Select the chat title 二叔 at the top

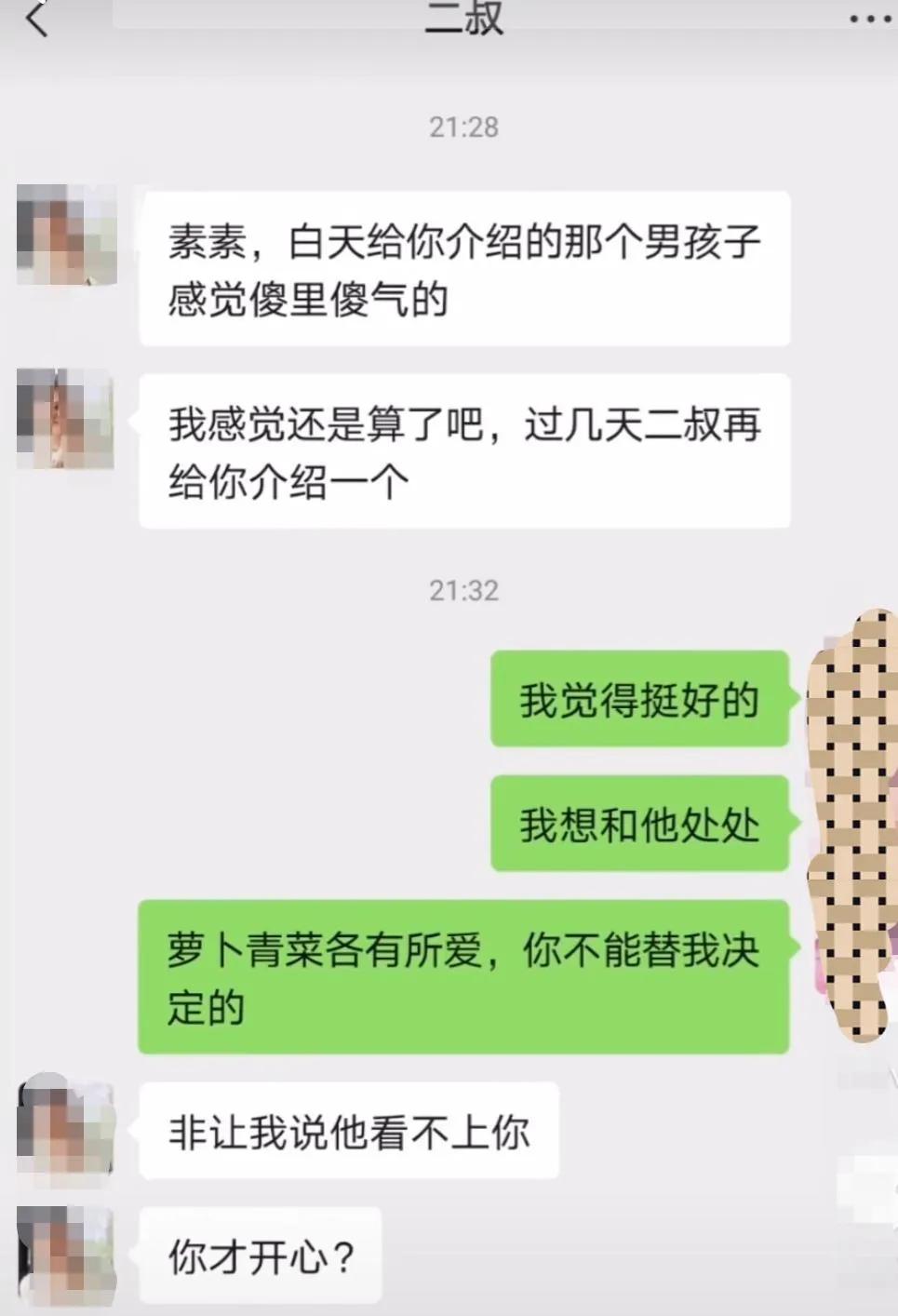click(x=465, y=20)
